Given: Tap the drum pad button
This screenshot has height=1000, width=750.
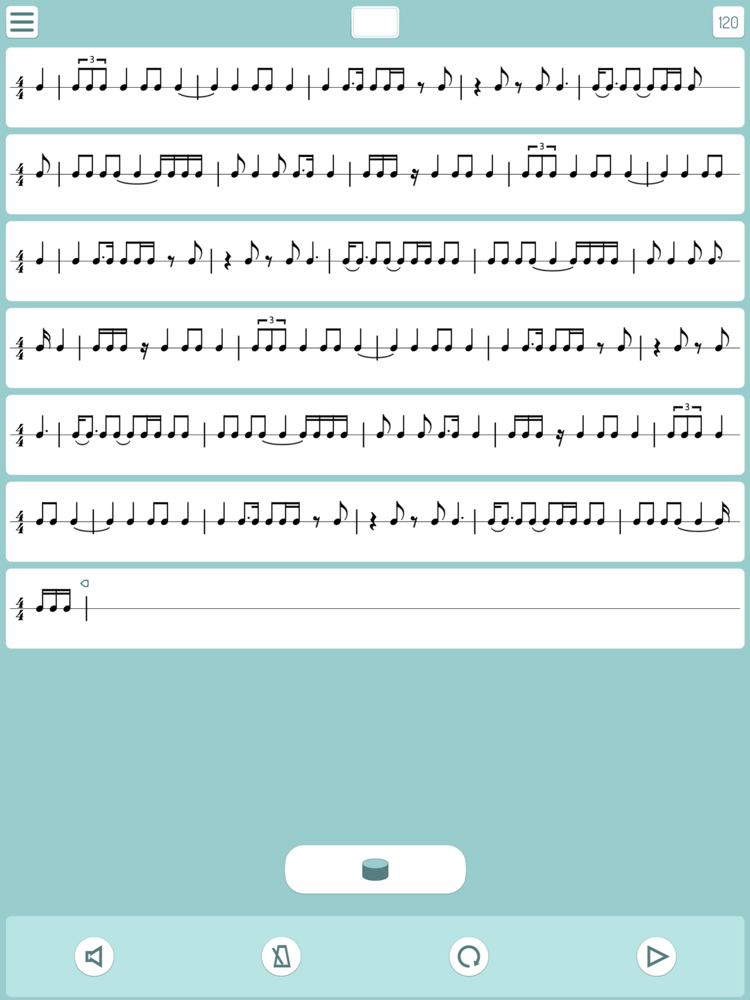Looking at the screenshot, I should [x=375, y=869].
